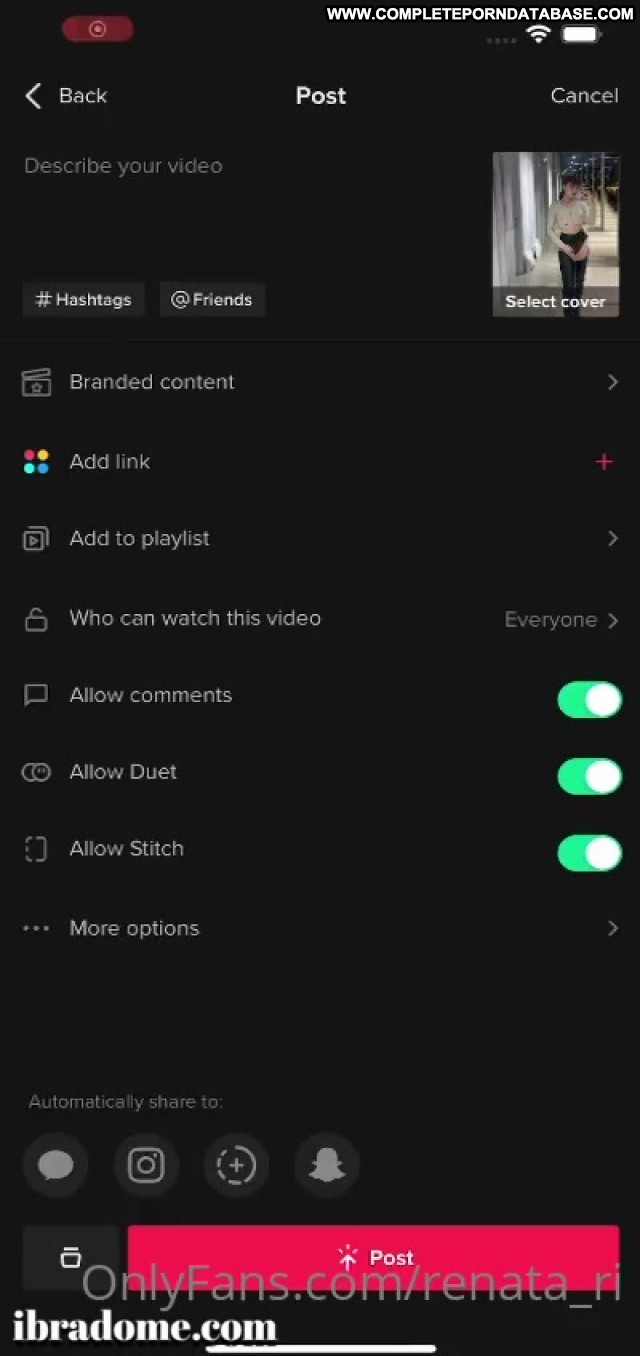
Task: Add hashtags to the description
Action: [83, 299]
